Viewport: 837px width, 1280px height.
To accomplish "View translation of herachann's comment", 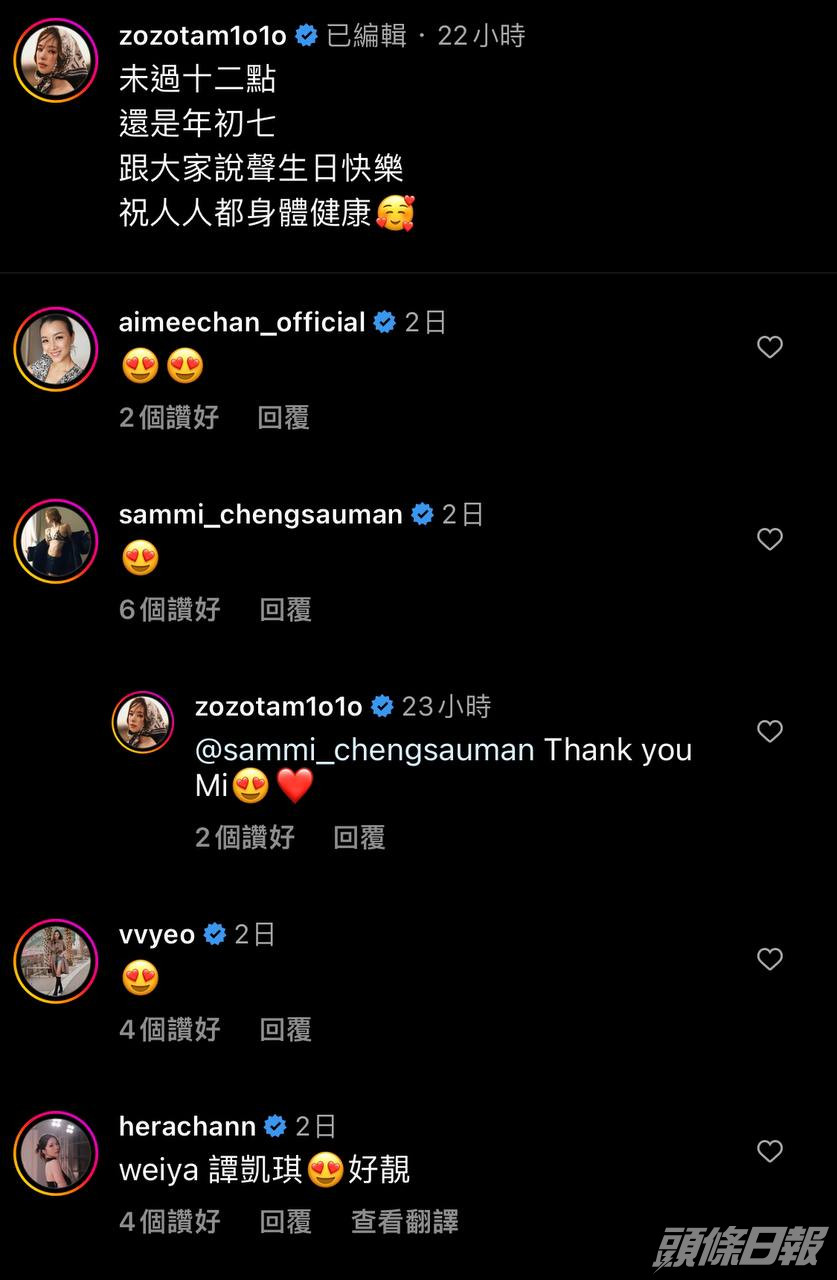I will coord(404,1221).
